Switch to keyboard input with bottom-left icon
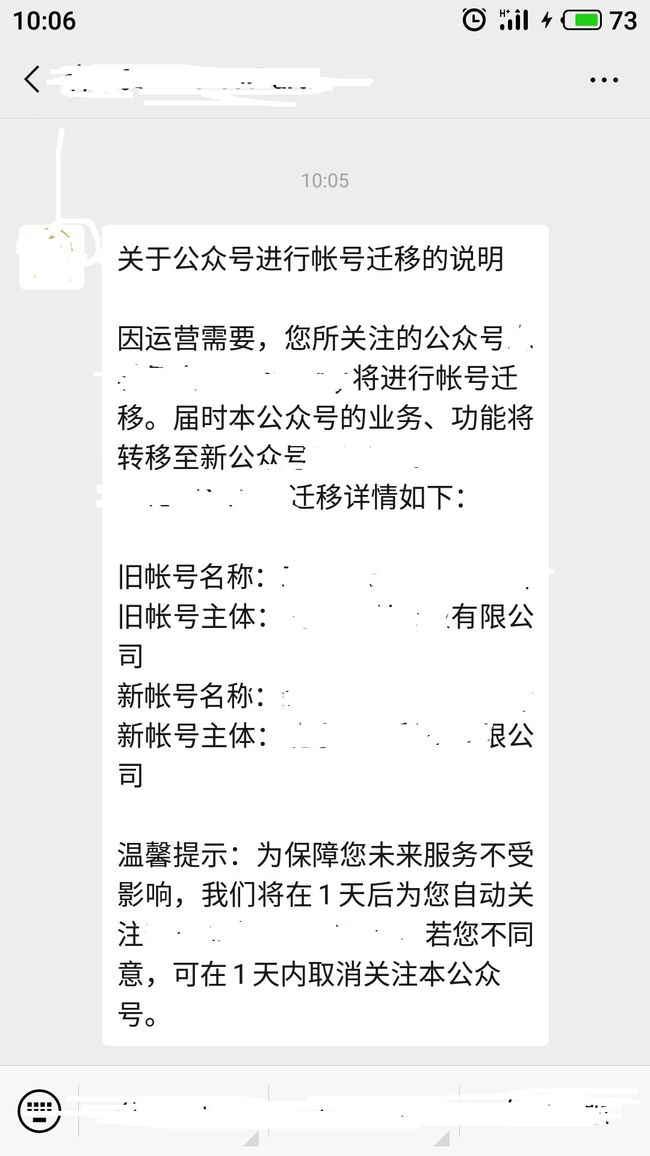This screenshot has width=650, height=1156. [39, 1110]
